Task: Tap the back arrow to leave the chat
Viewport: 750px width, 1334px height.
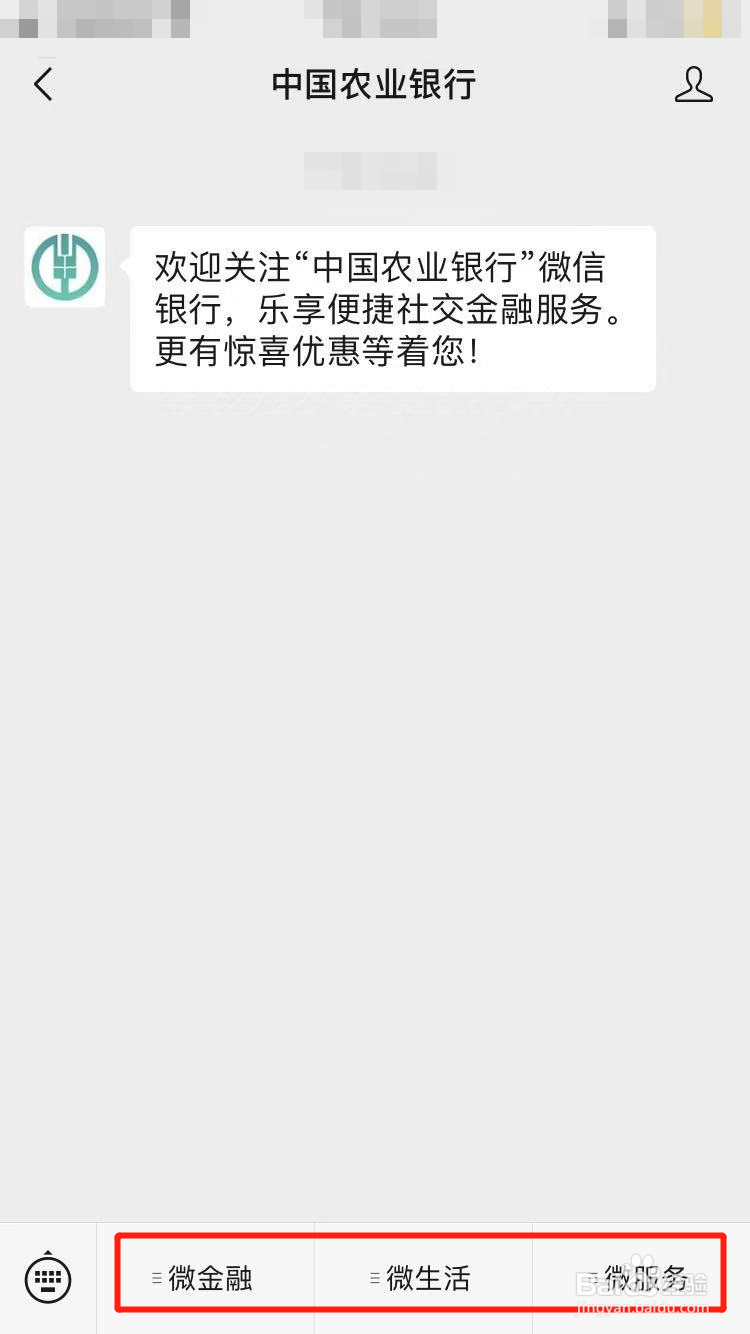Action: pos(42,84)
